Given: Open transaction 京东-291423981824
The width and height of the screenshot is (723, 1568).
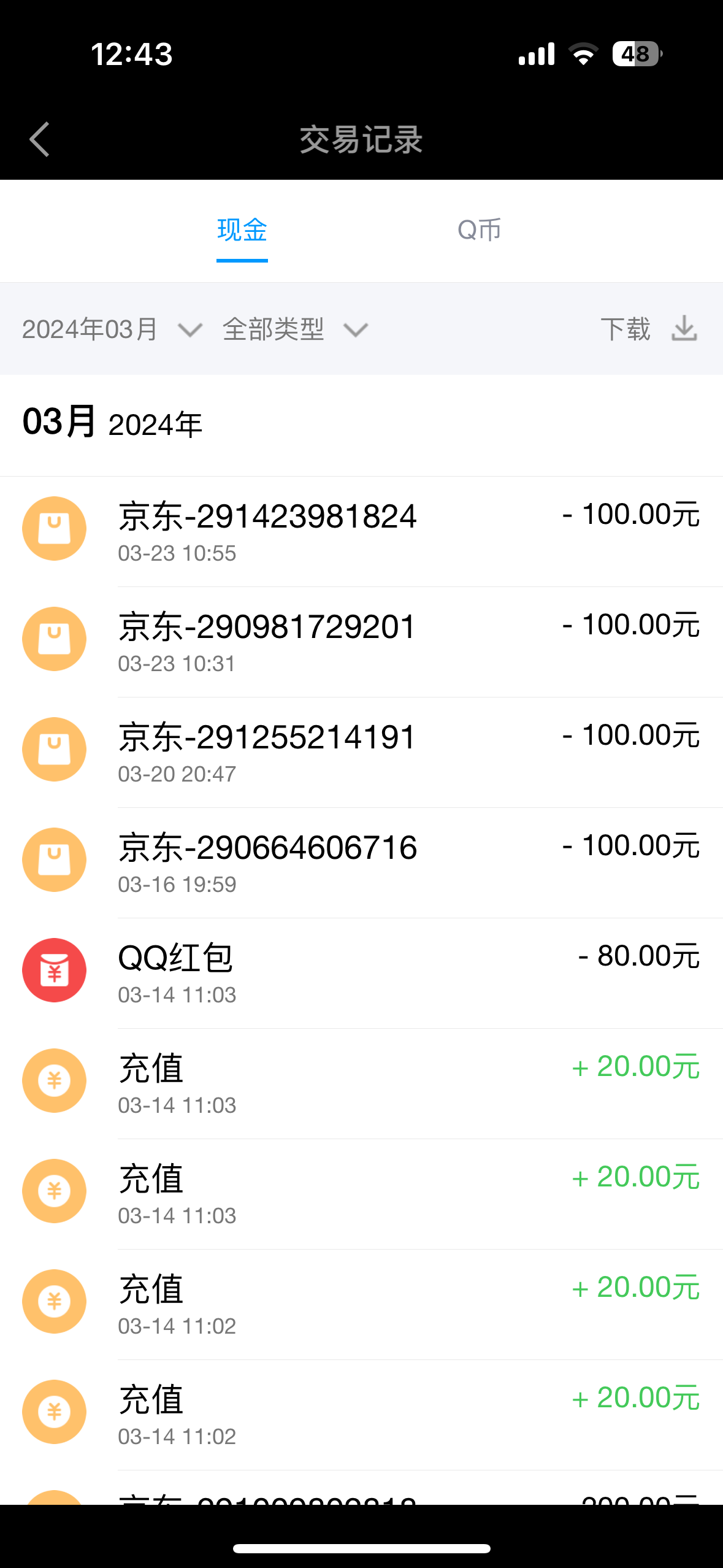Looking at the screenshot, I should (x=361, y=531).
